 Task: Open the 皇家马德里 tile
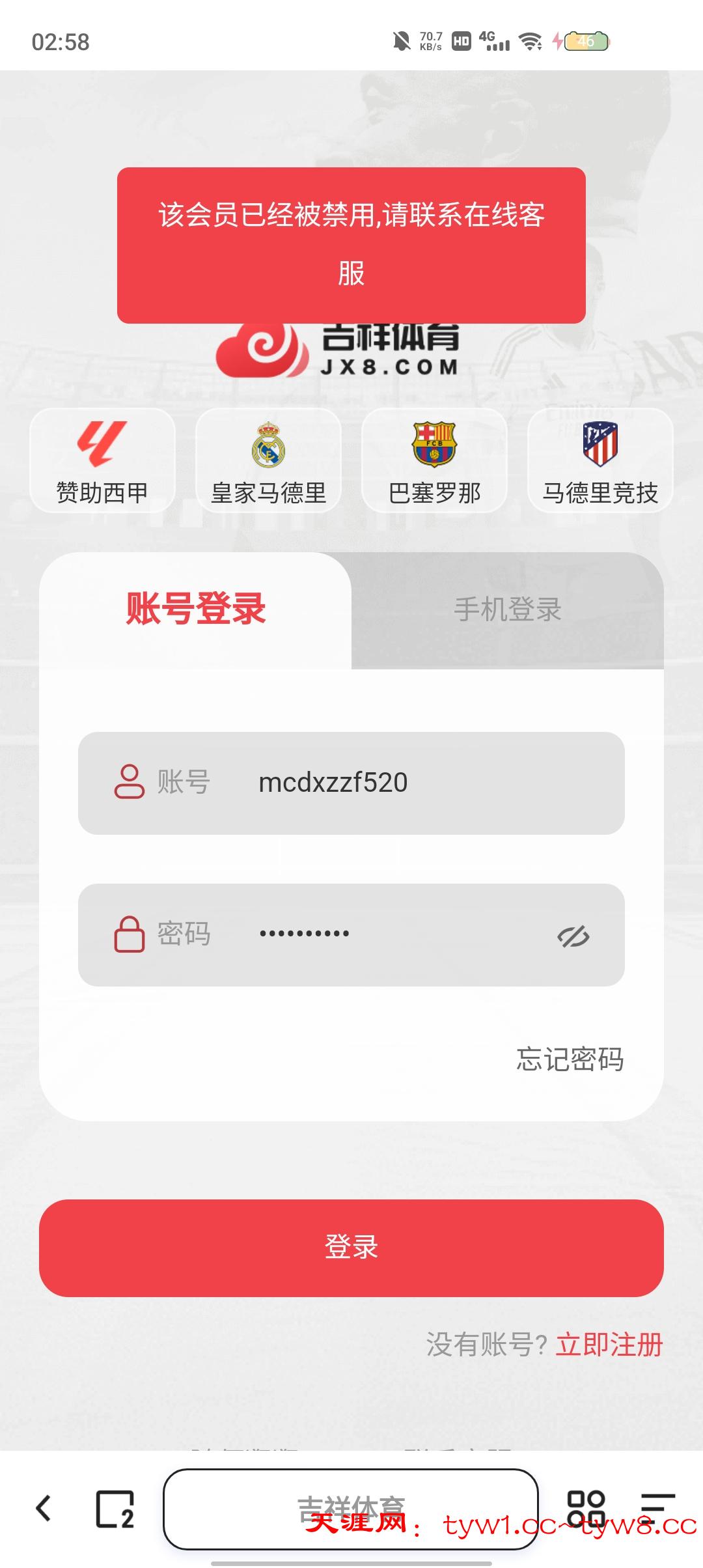click(x=268, y=460)
